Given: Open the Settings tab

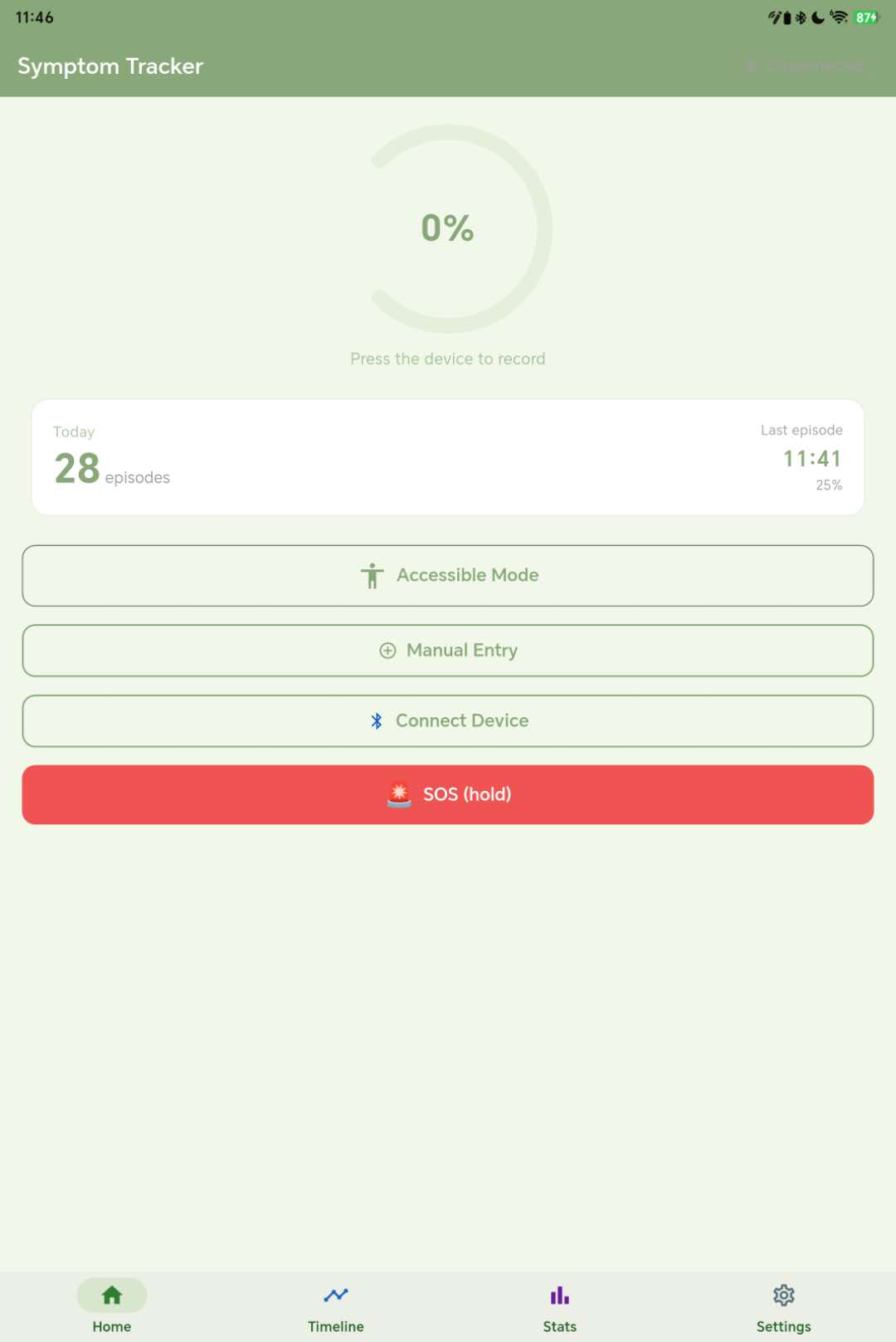Looking at the screenshot, I should (x=784, y=1307).
